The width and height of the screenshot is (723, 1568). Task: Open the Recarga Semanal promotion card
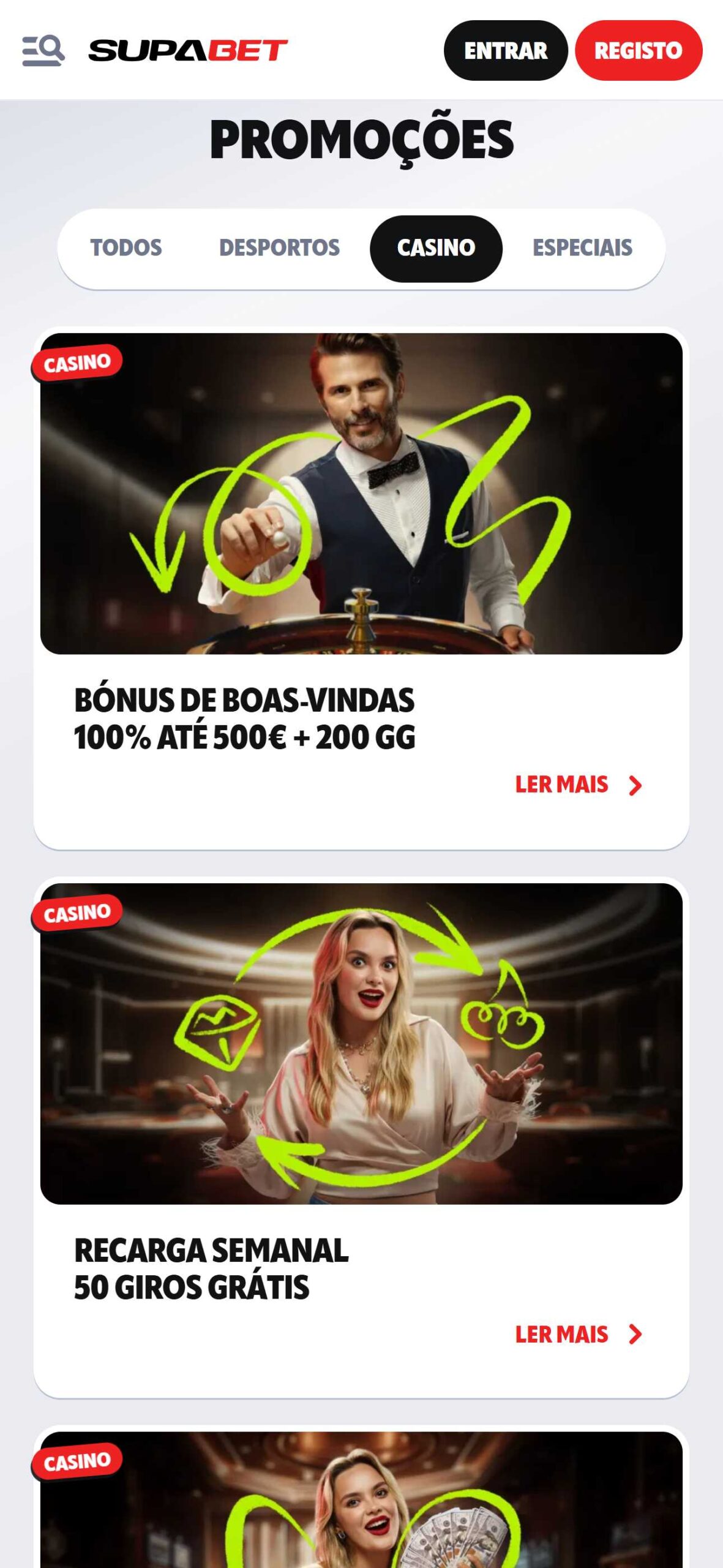(361, 1043)
